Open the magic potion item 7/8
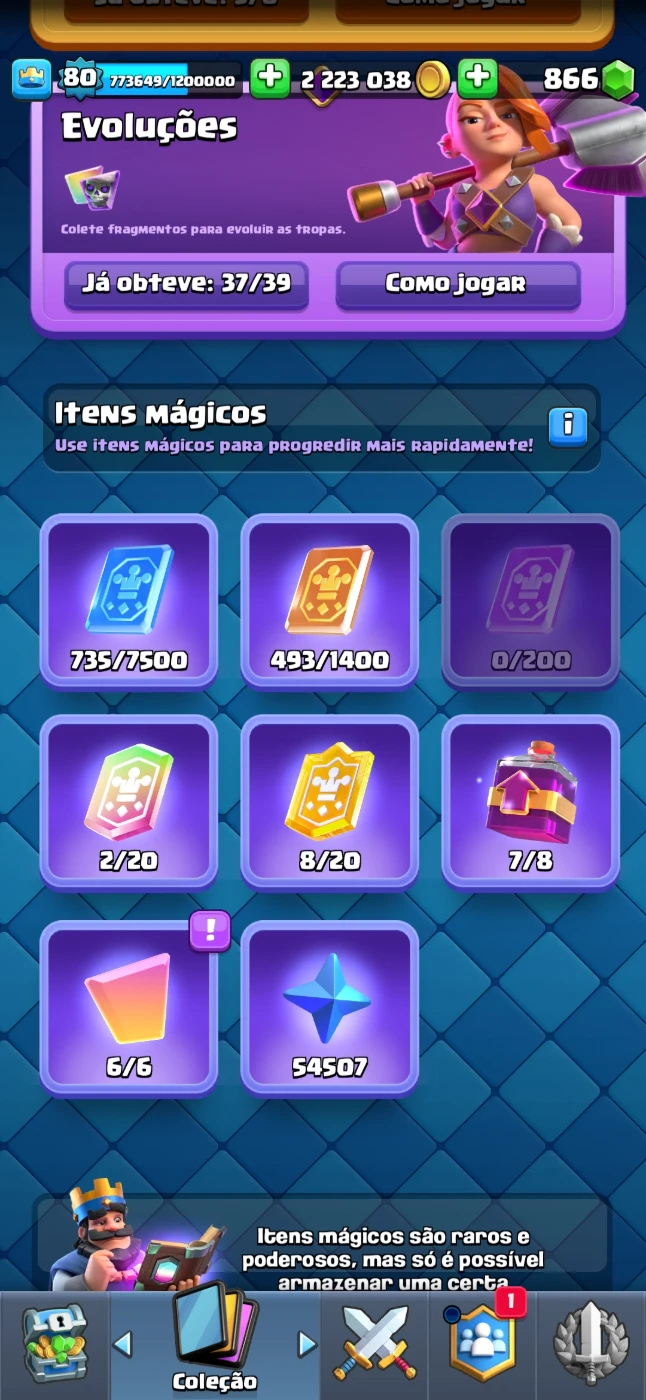 [x=530, y=802]
